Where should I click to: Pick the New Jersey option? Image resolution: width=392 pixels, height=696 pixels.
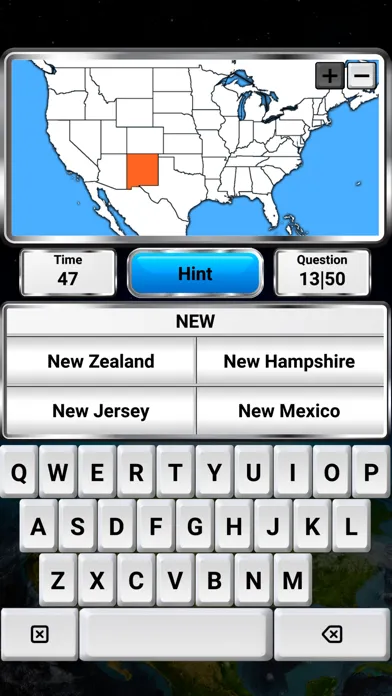(101, 411)
